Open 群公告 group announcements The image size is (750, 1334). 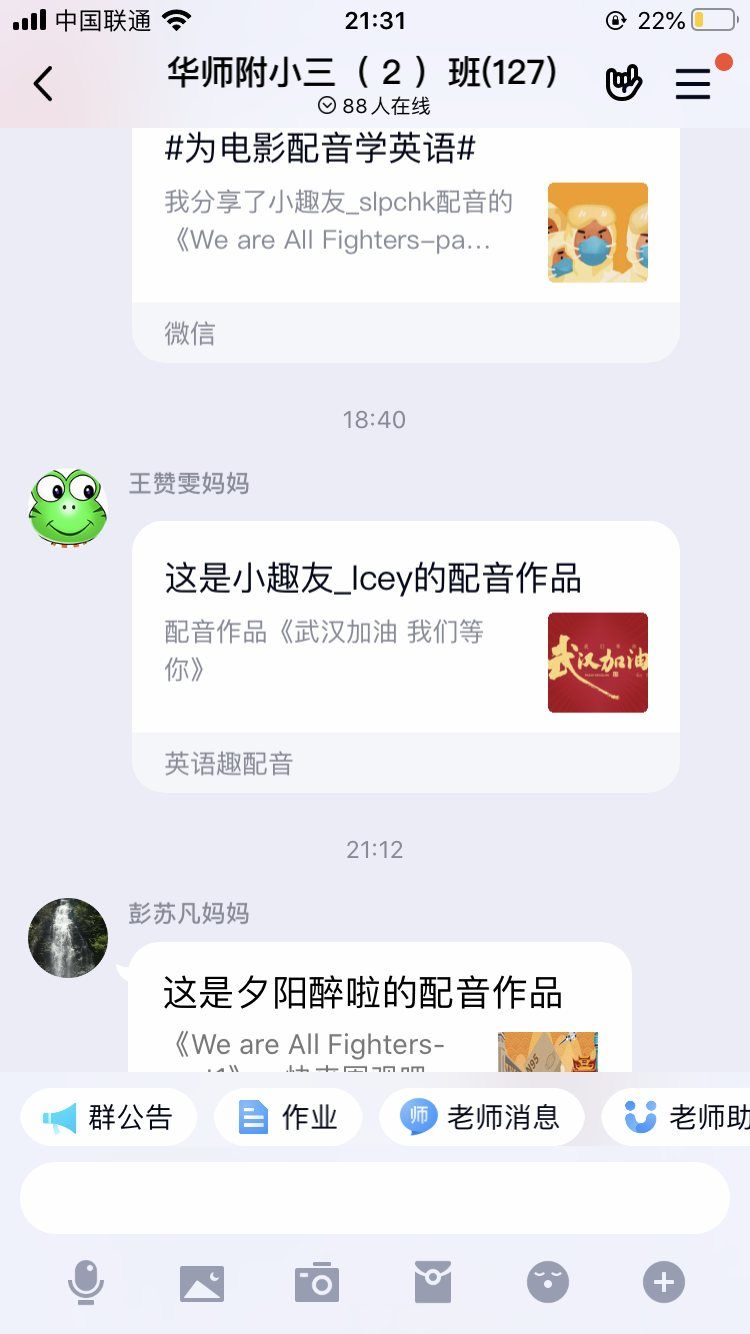pyautogui.click(x=109, y=1117)
